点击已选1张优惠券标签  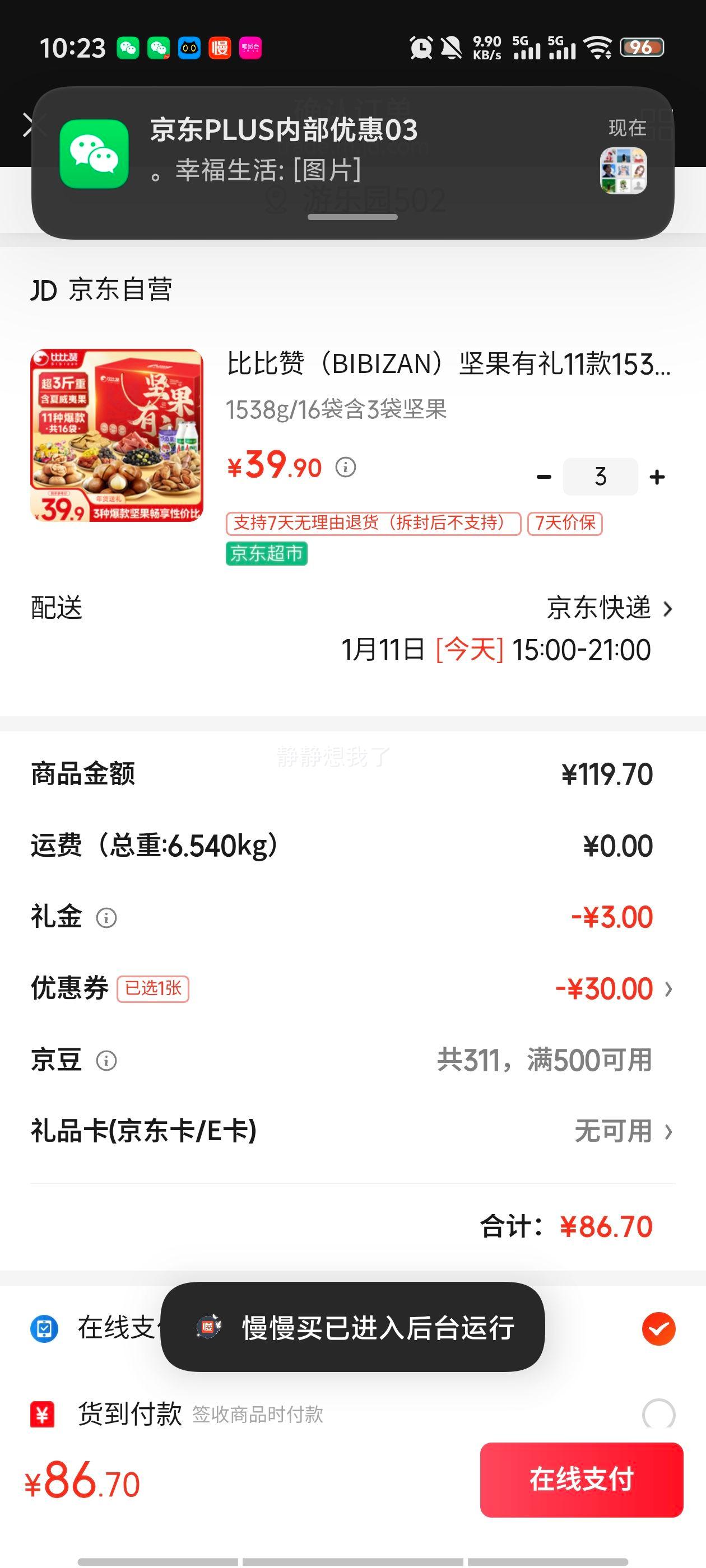click(154, 990)
